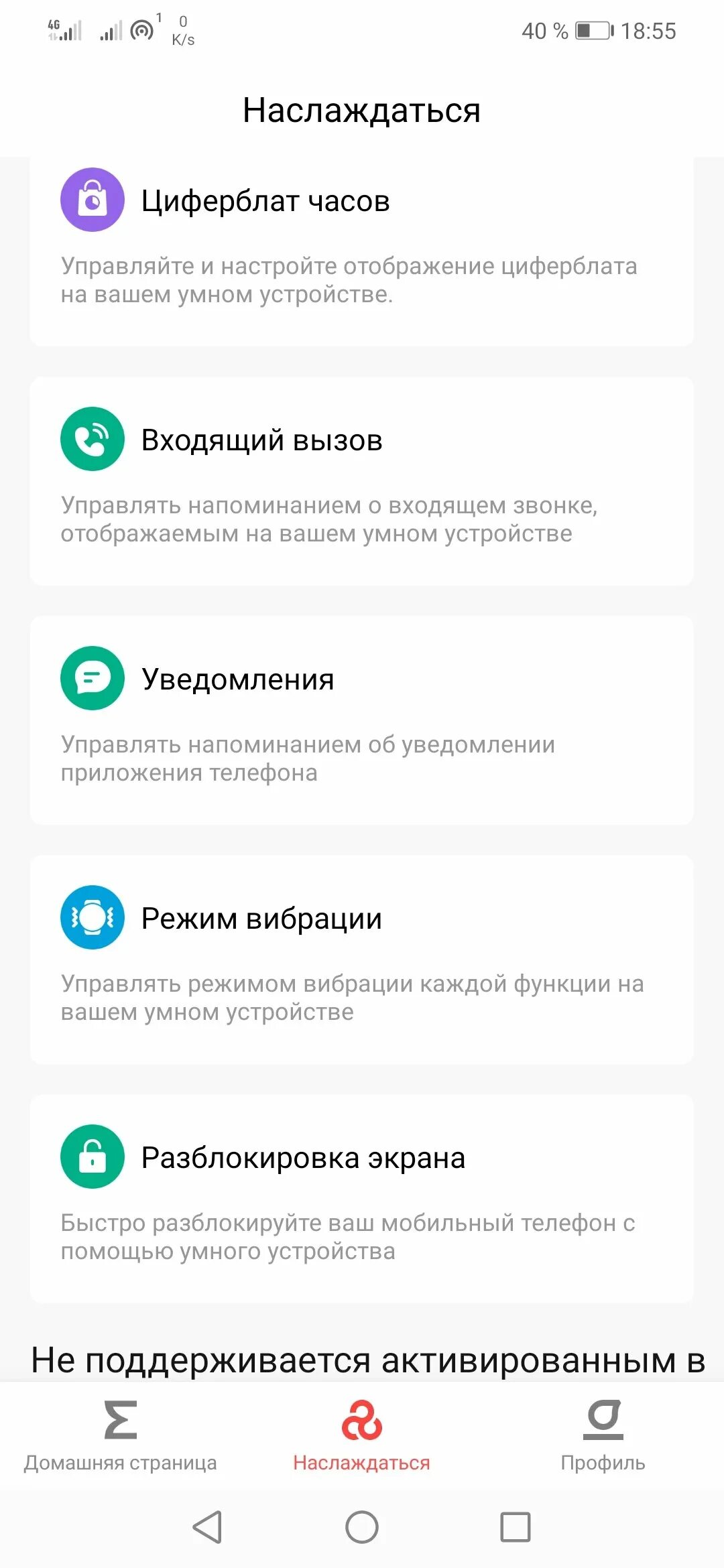Tap the system home button
Image resolution: width=724 pixels, height=1568 pixels.
pyautogui.click(x=362, y=1527)
